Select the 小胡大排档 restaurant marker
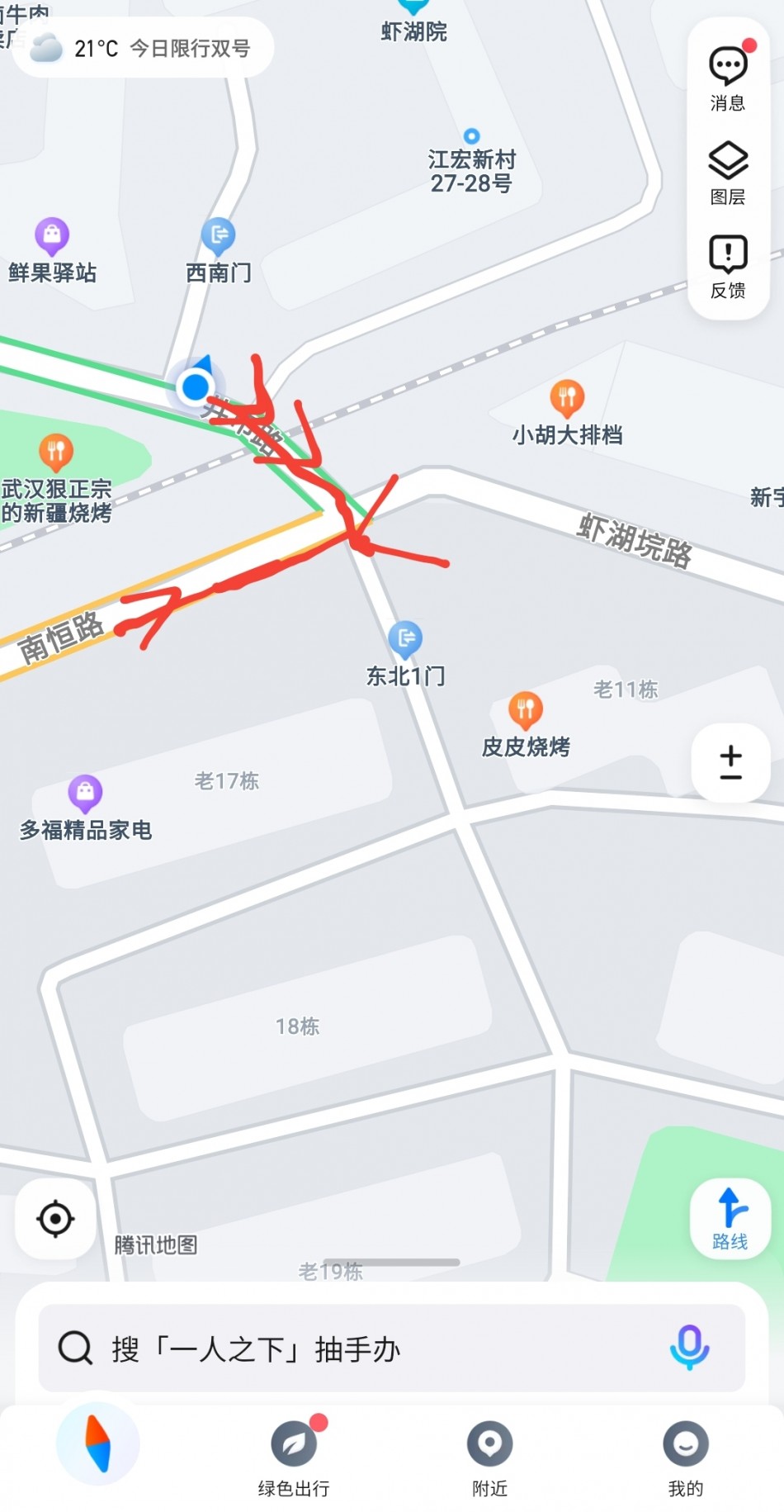 [567, 399]
